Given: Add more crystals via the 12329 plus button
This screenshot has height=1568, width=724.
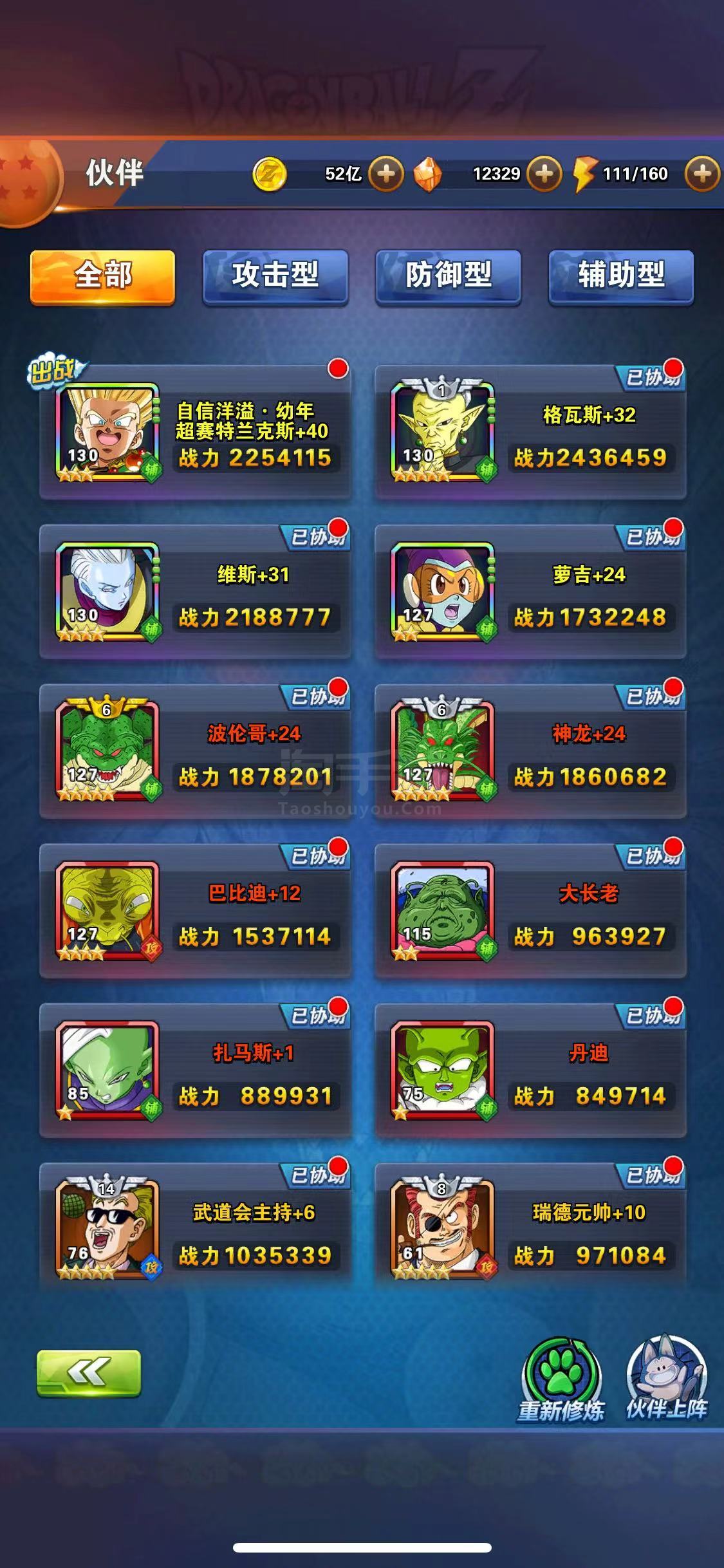Looking at the screenshot, I should (x=544, y=174).
